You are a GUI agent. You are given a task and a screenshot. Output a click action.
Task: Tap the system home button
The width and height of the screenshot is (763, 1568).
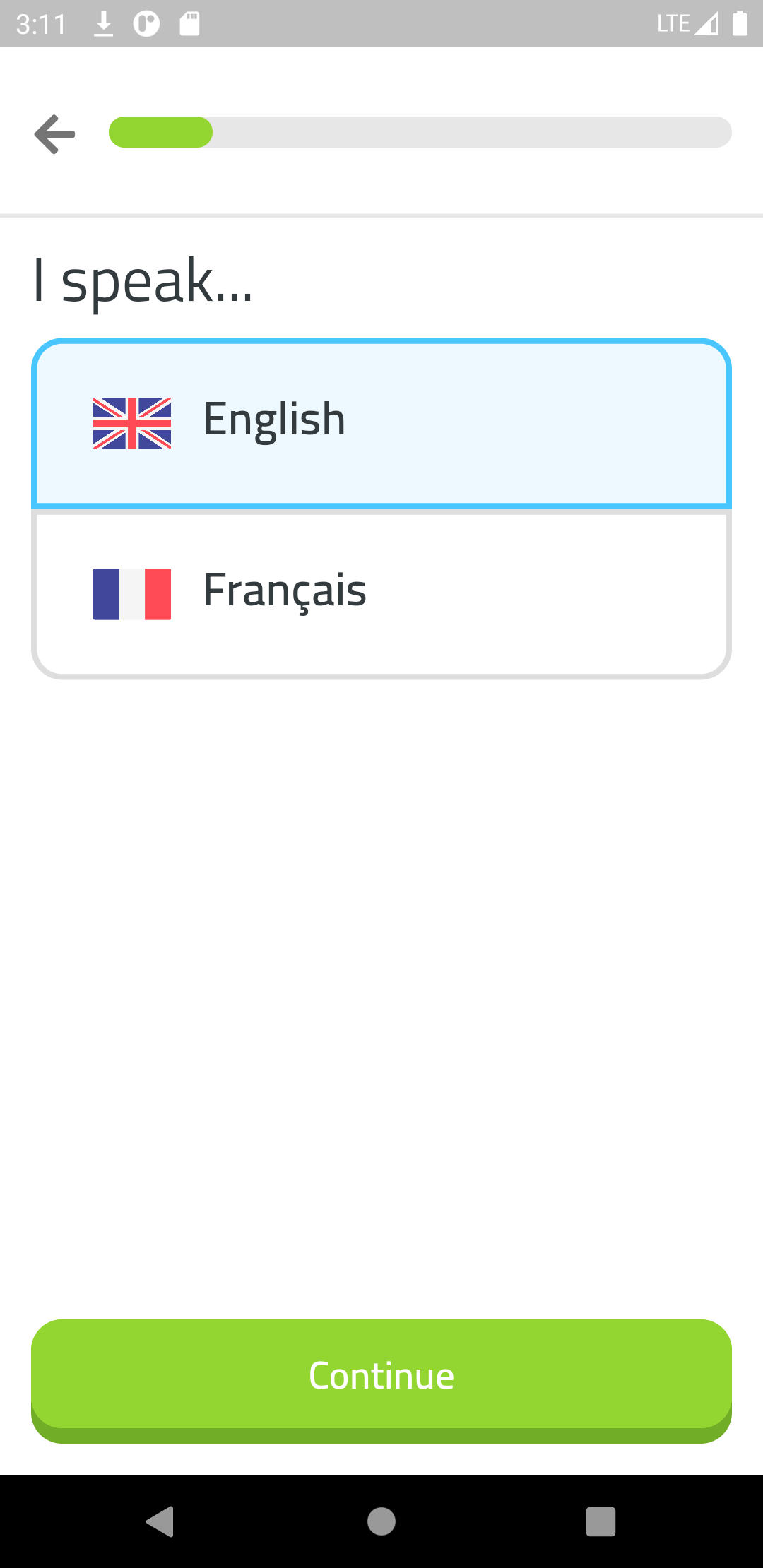pyautogui.click(x=381, y=1521)
